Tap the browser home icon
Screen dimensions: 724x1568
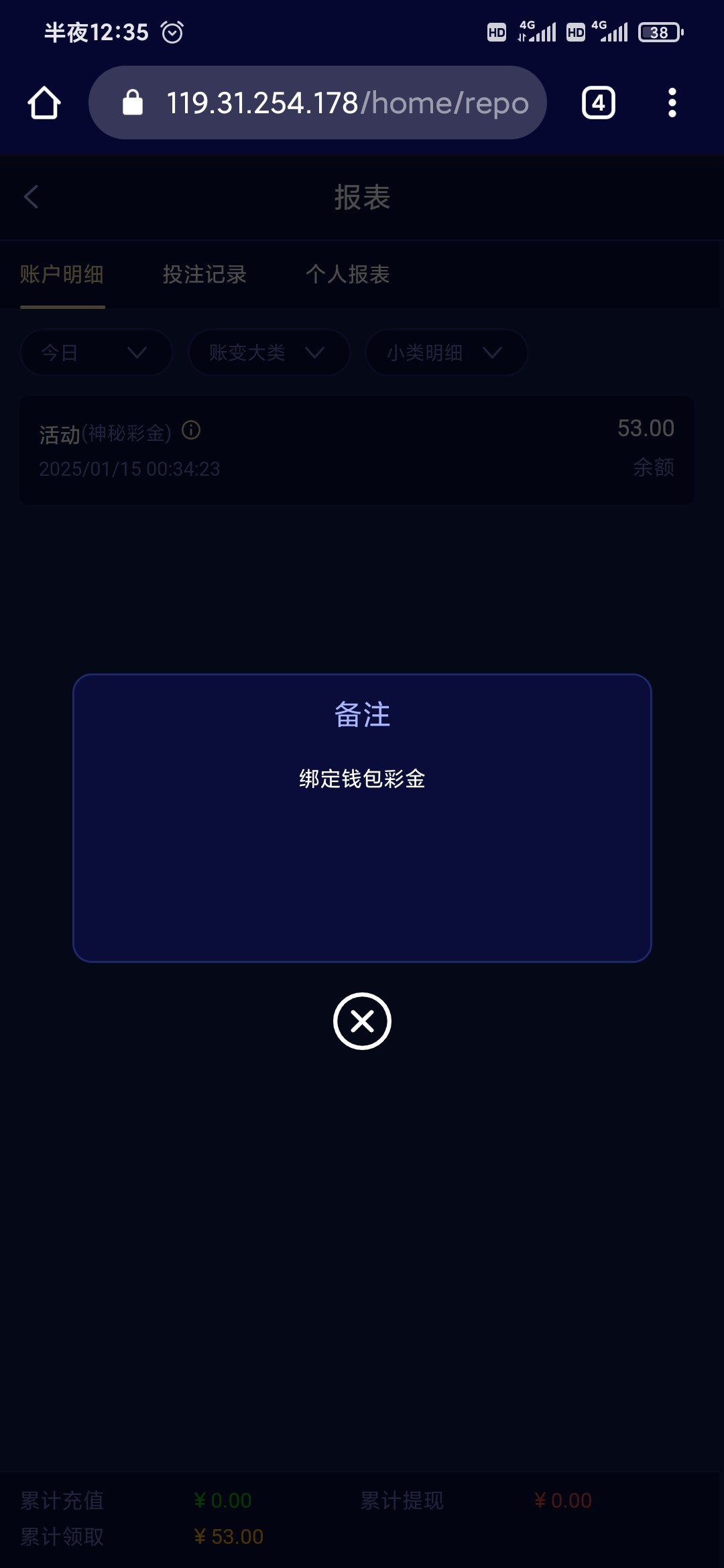[44, 103]
